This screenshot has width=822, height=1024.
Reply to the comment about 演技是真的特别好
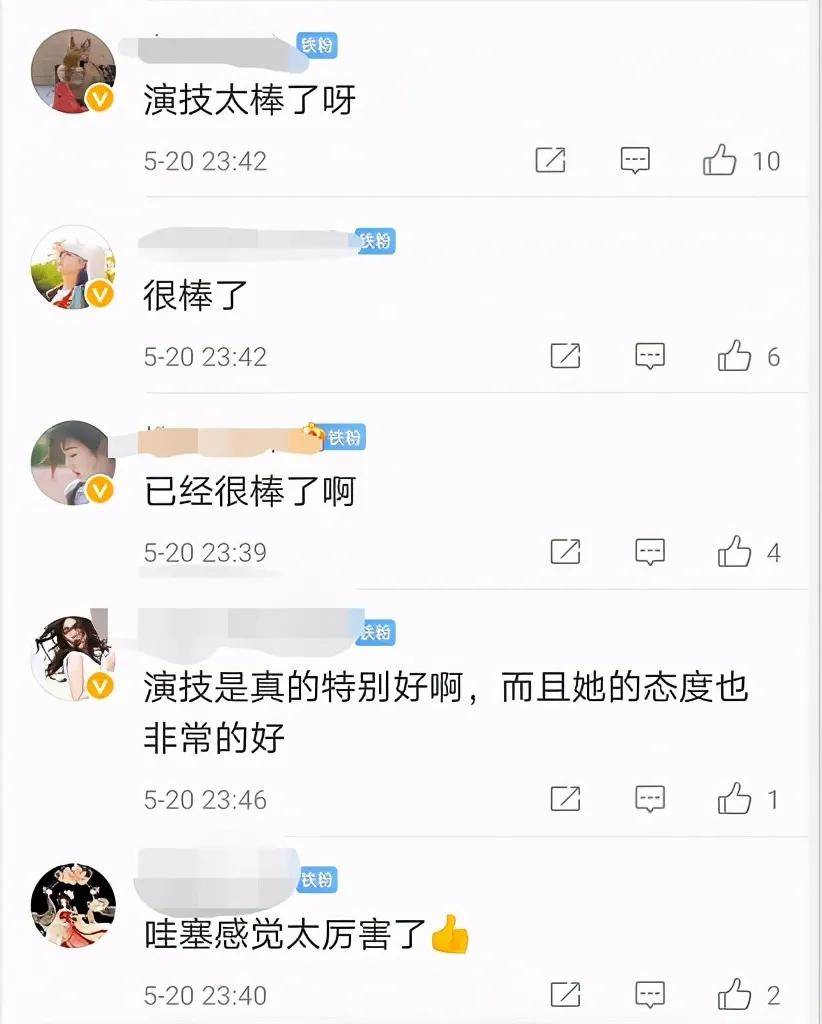pos(650,799)
